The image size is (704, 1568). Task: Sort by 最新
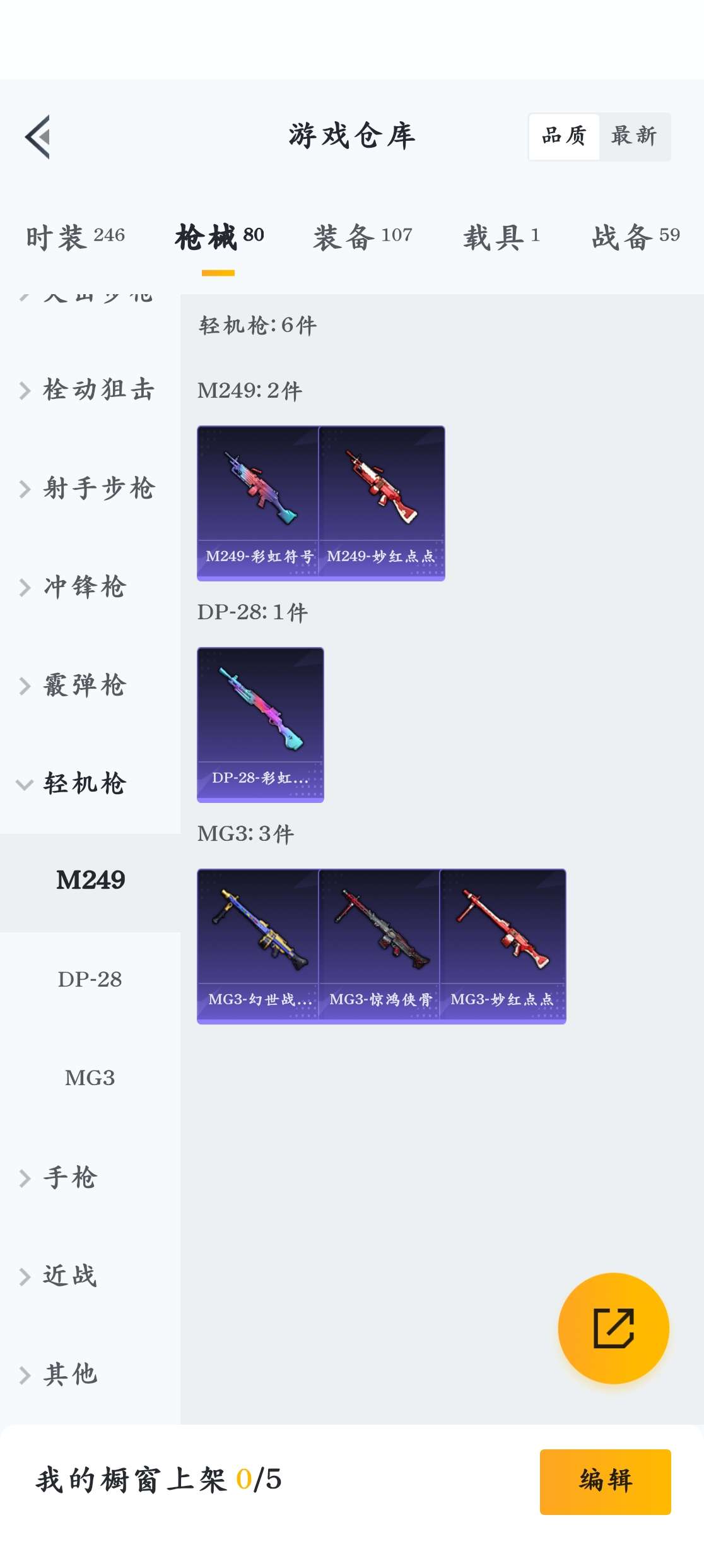point(634,136)
